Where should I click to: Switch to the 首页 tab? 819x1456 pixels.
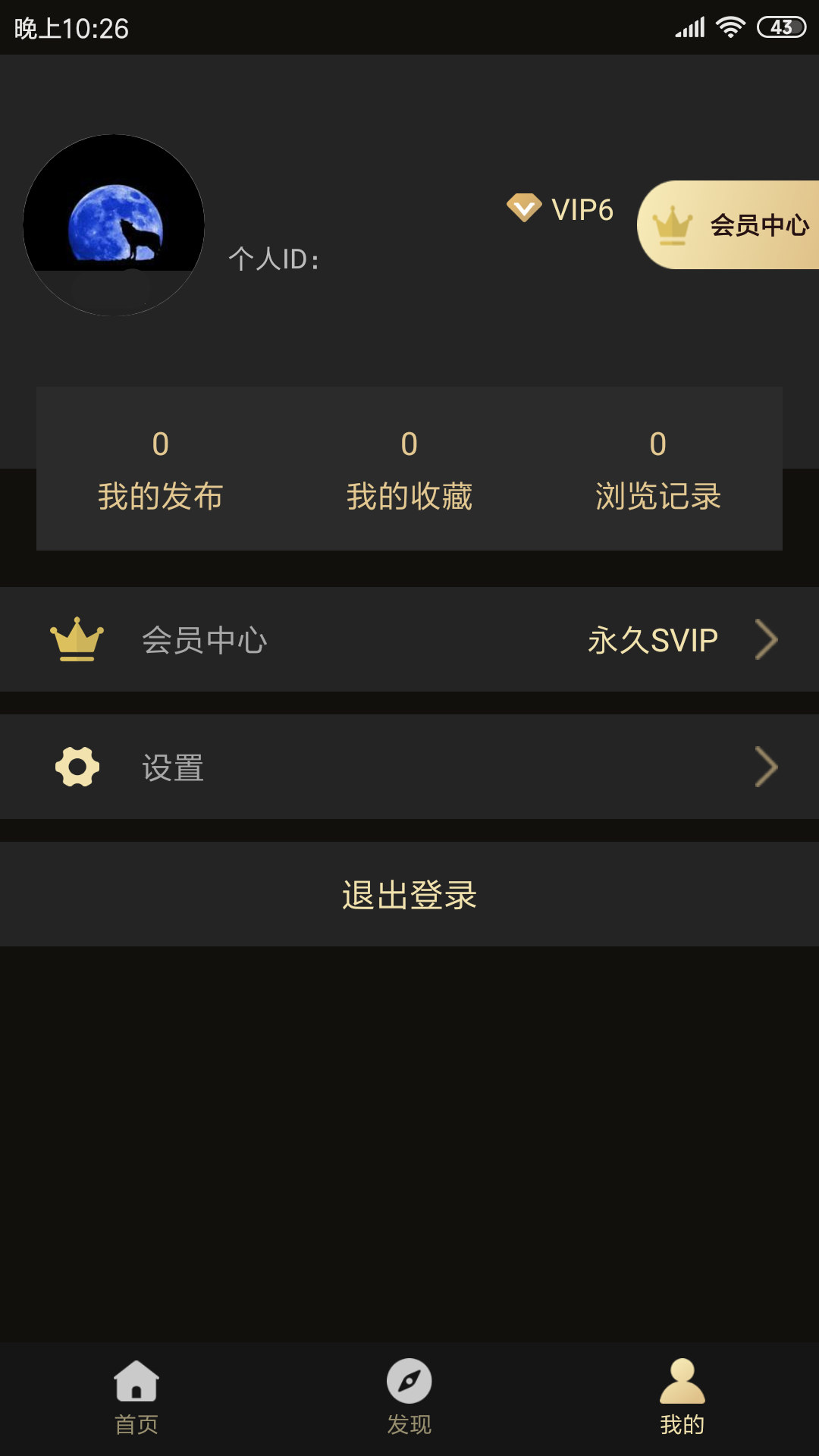pyautogui.click(x=136, y=1398)
